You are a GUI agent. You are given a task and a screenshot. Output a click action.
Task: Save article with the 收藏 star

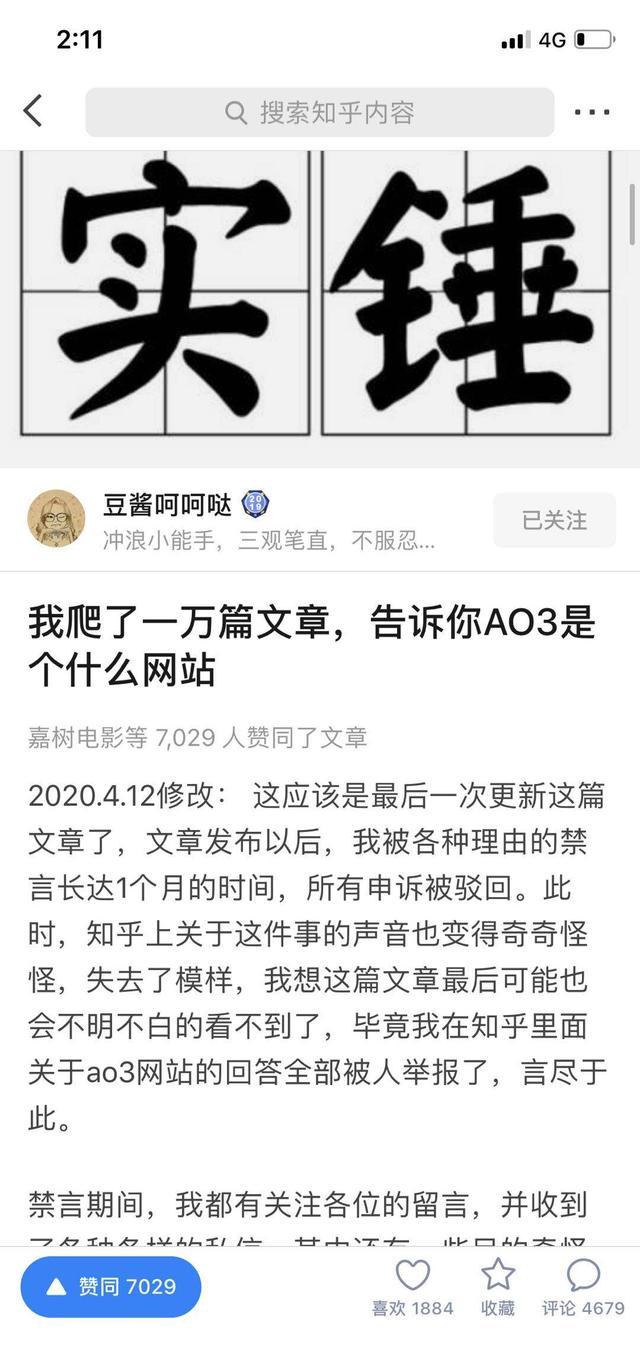(498, 1287)
